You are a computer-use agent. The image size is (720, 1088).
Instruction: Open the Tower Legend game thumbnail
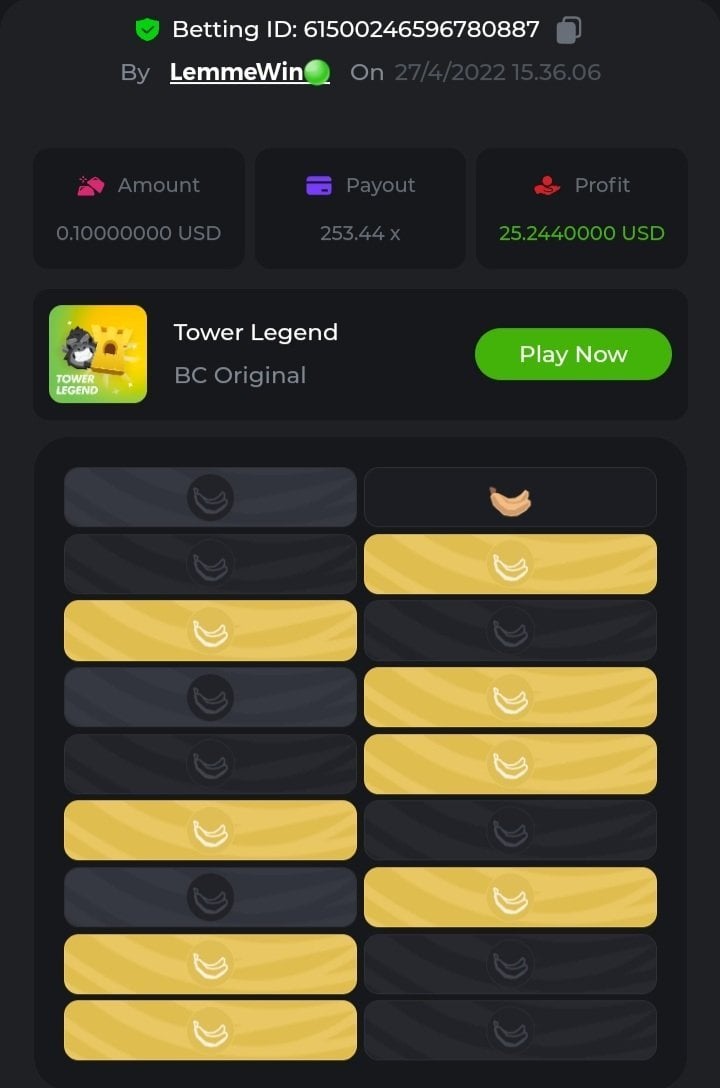click(98, 354)
